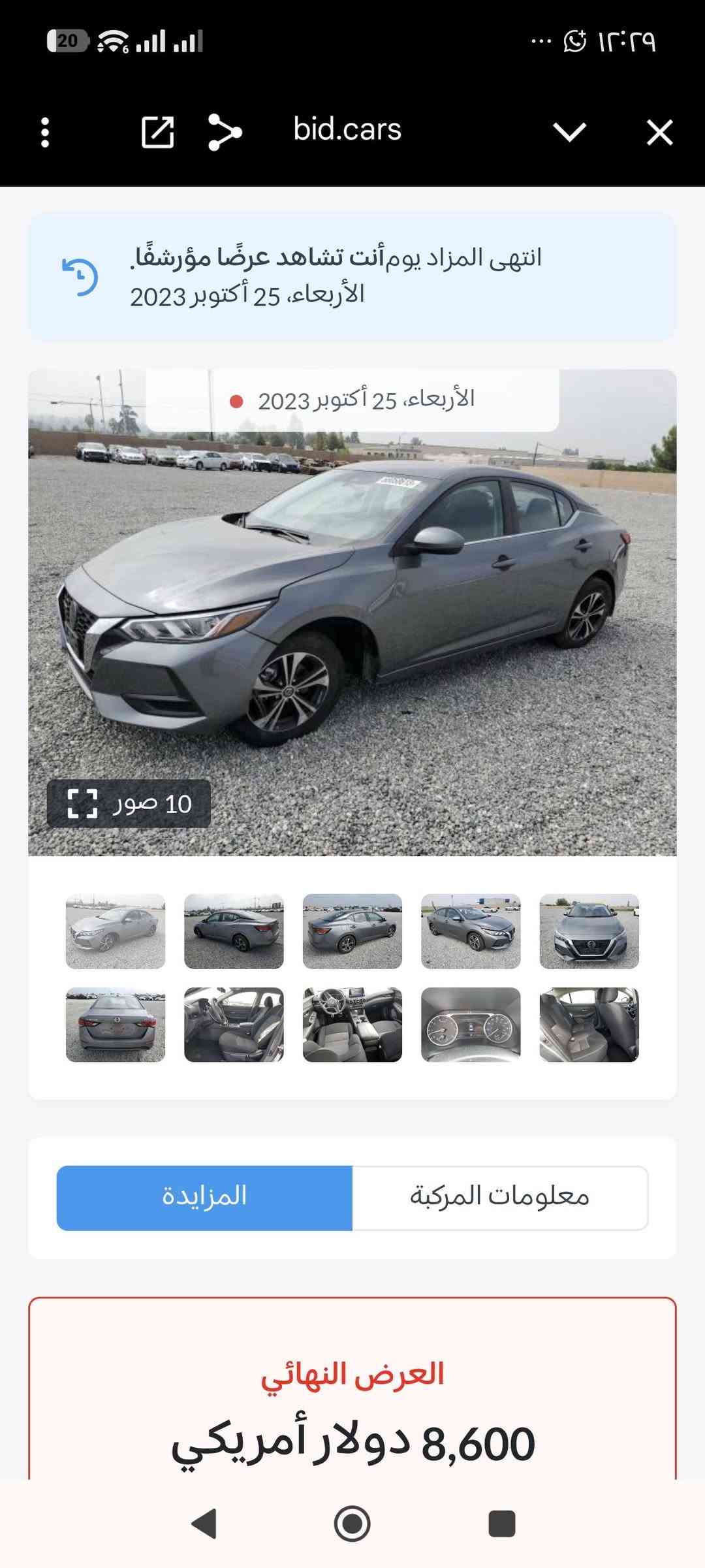Open the three-dot overflow menu

[x=44, y=133]
